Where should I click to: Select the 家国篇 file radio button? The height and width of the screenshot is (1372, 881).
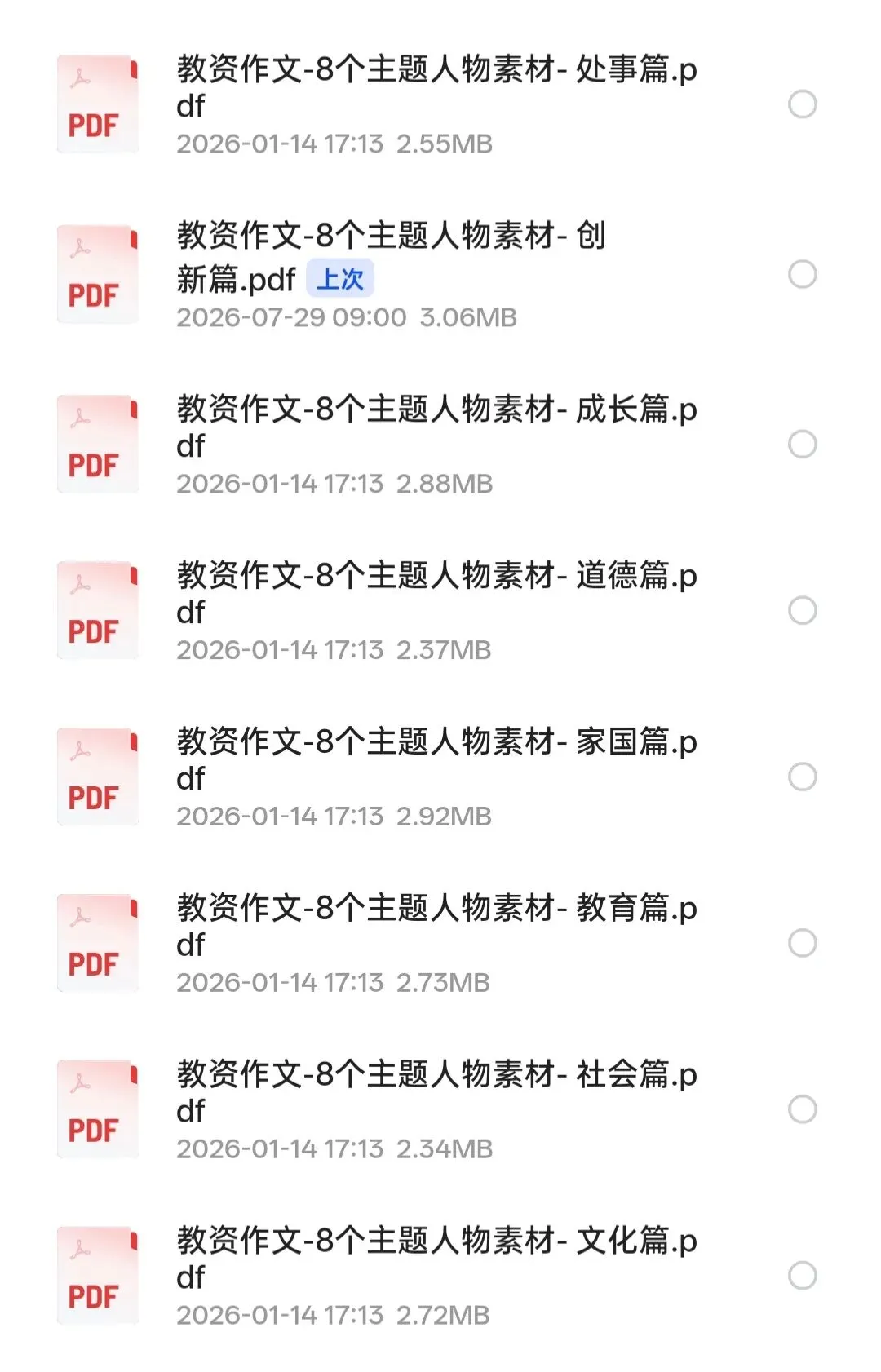click(x=803, y=777)
